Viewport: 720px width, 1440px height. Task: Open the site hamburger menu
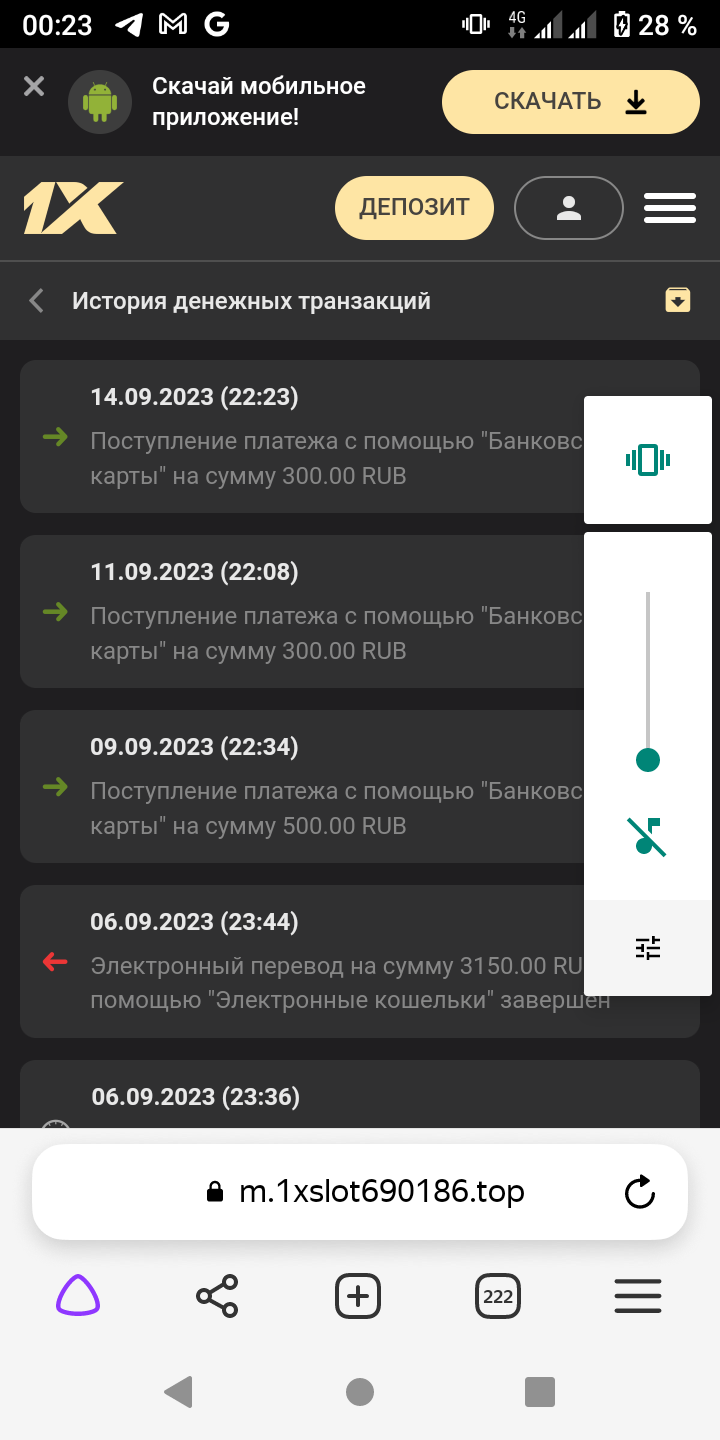pos(669,208)
